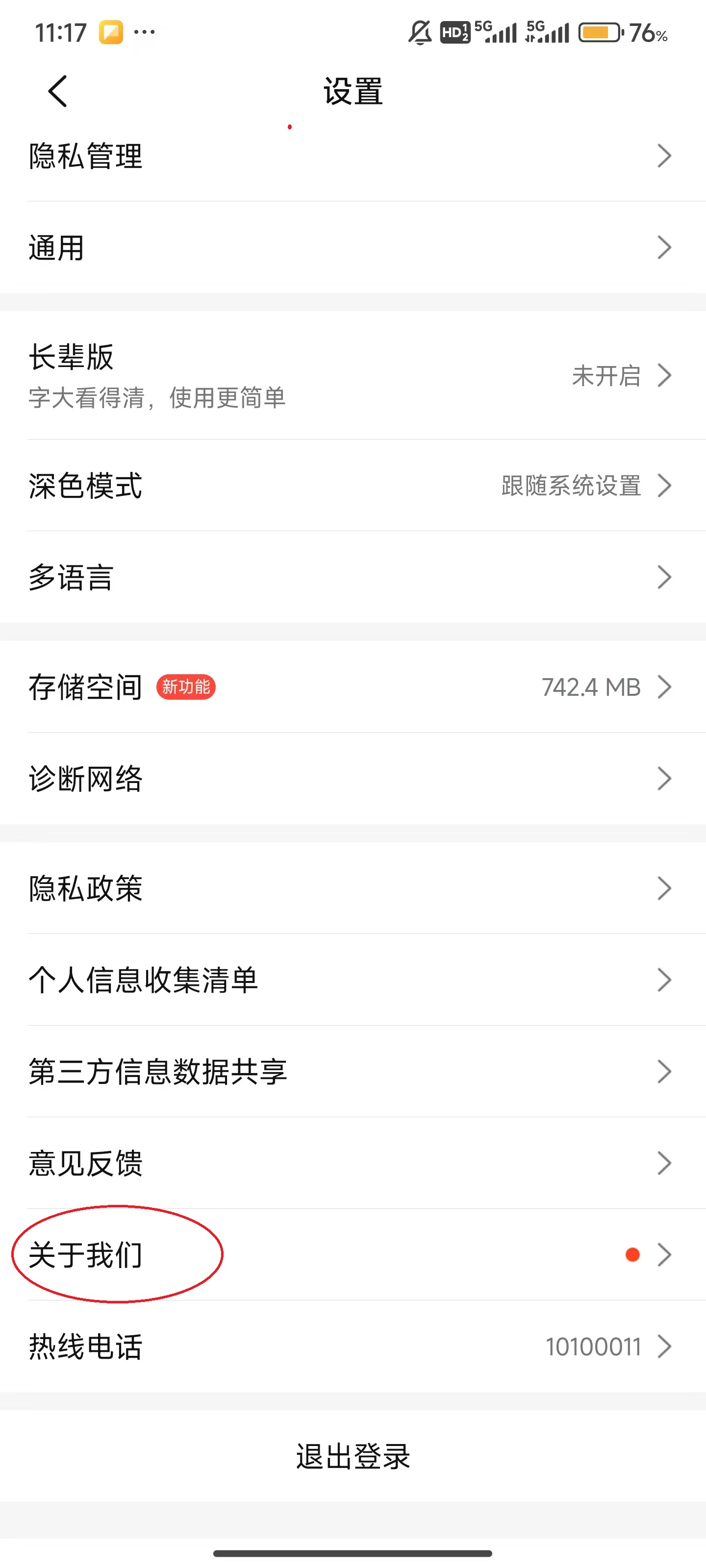Tap the 热线电话 10100011 row
This screenshot has height=1568, width=706.
[353, 1347]
